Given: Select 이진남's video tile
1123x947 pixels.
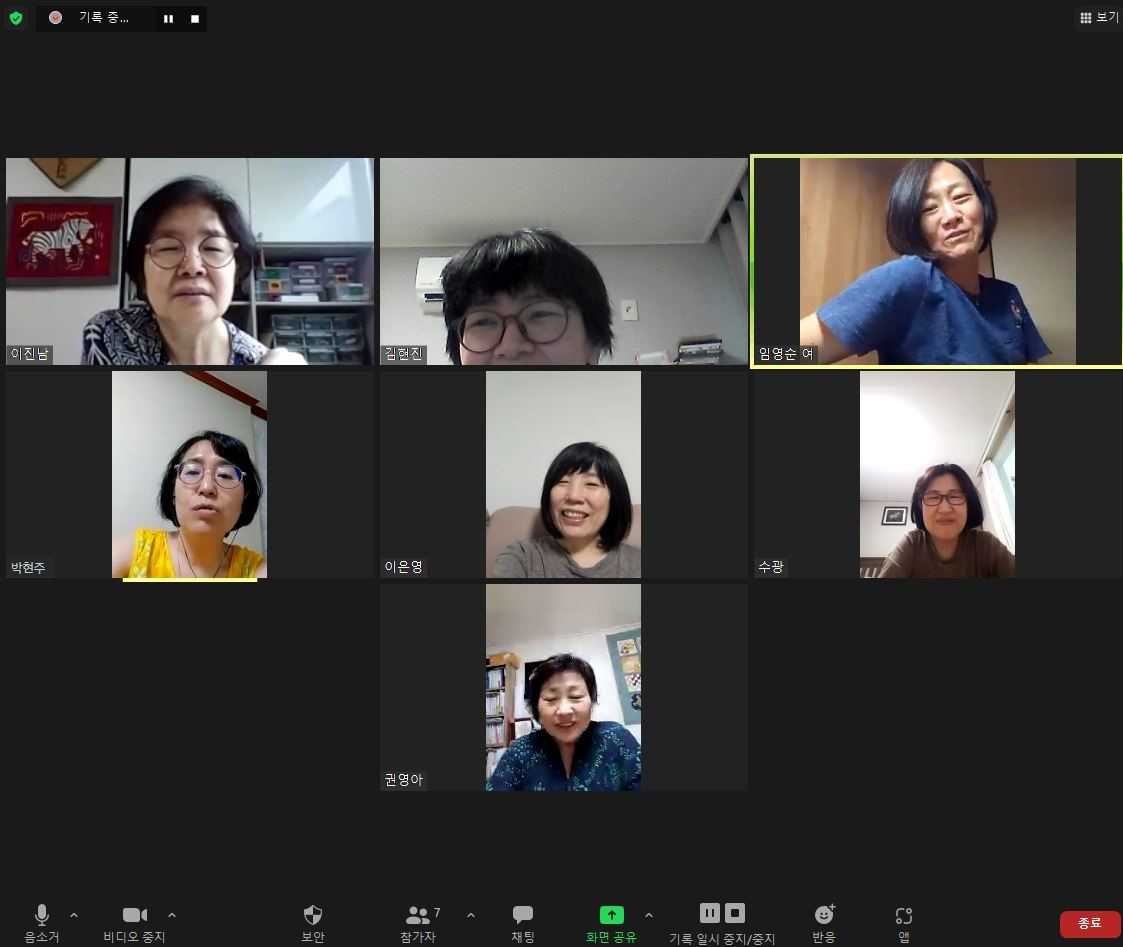Looking at the screenshot, I should (189, 261).
